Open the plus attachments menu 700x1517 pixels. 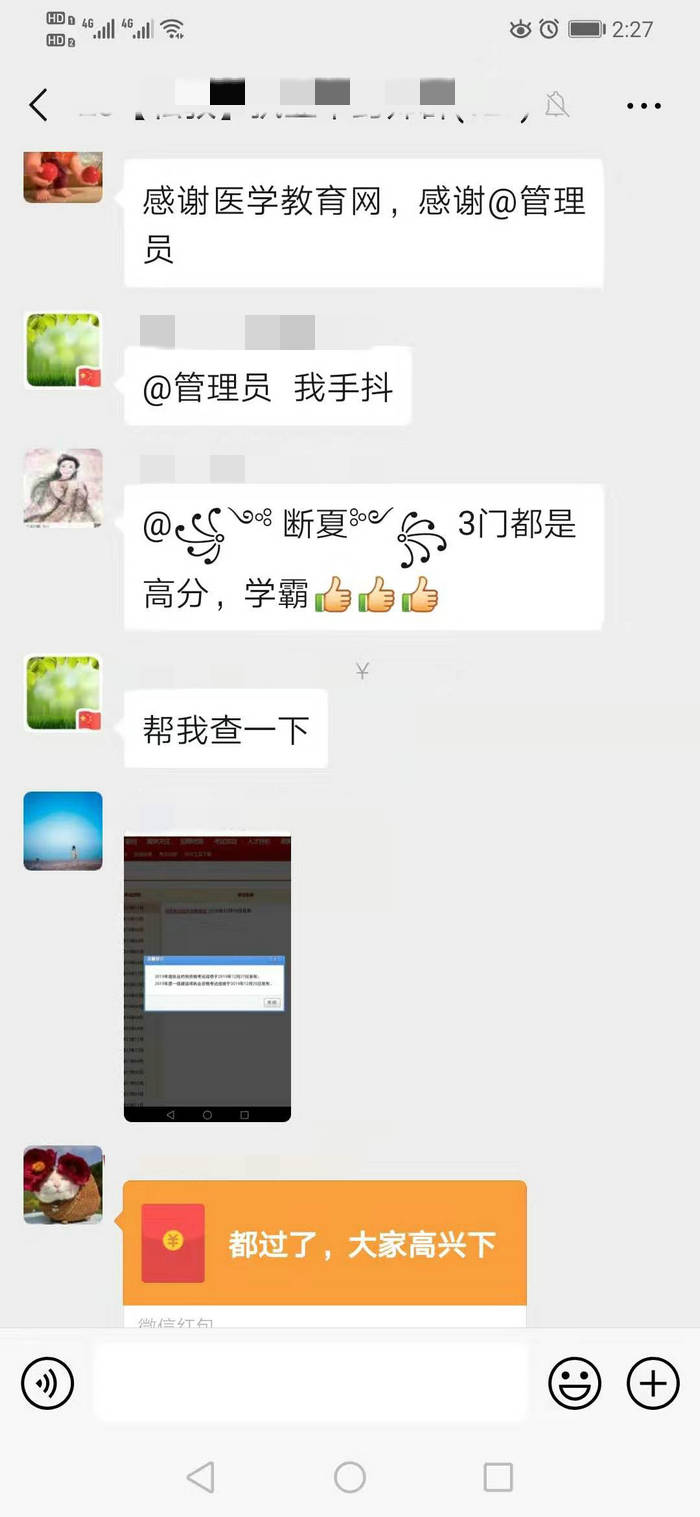[x=652, y=1384]
